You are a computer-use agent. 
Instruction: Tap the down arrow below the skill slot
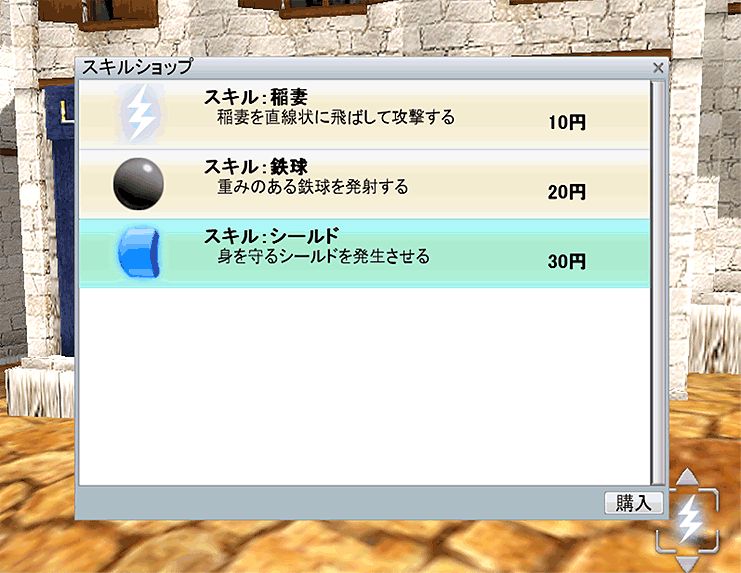pos(687,564)
